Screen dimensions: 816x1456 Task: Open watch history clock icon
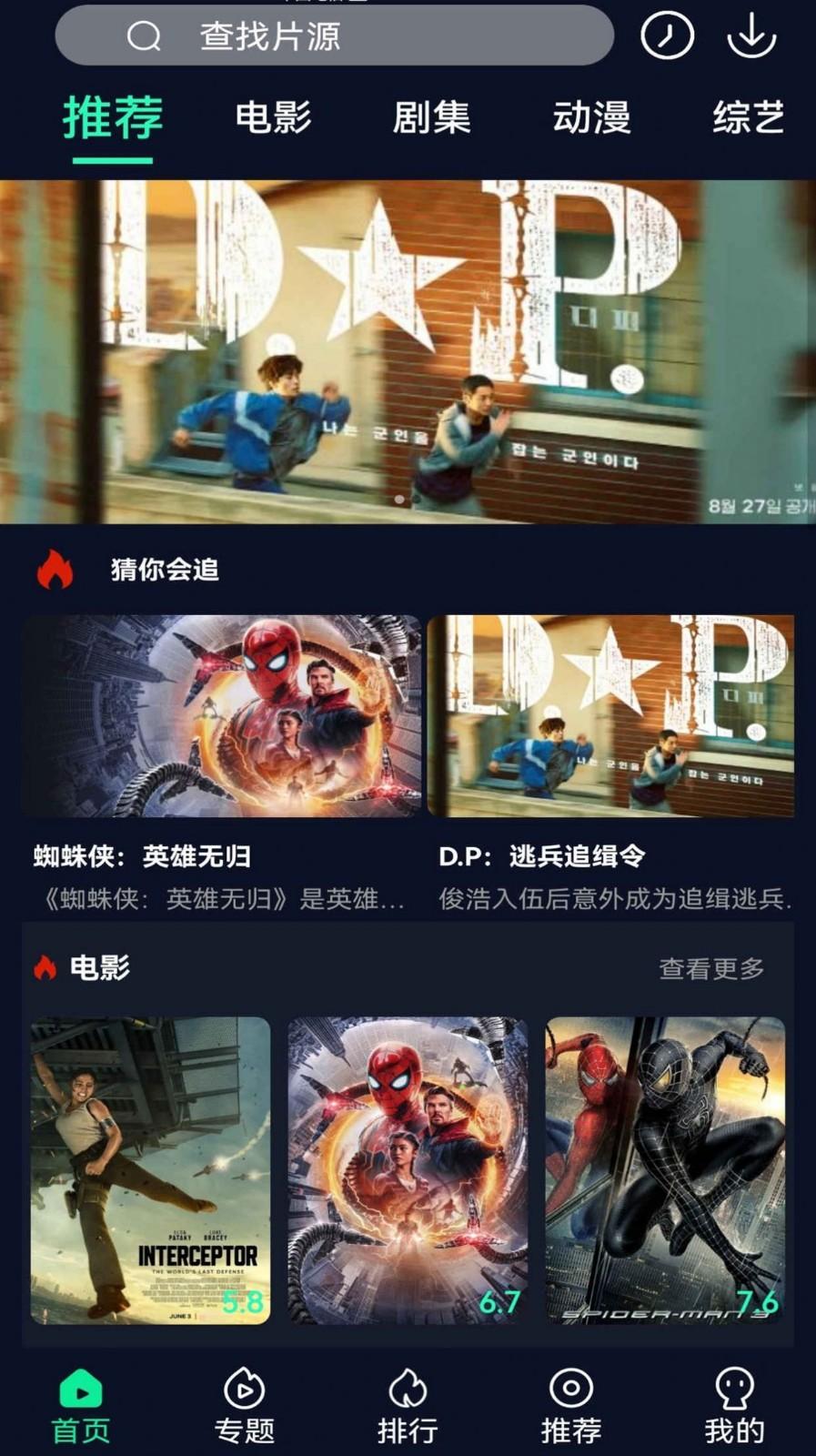click(667, 35)
